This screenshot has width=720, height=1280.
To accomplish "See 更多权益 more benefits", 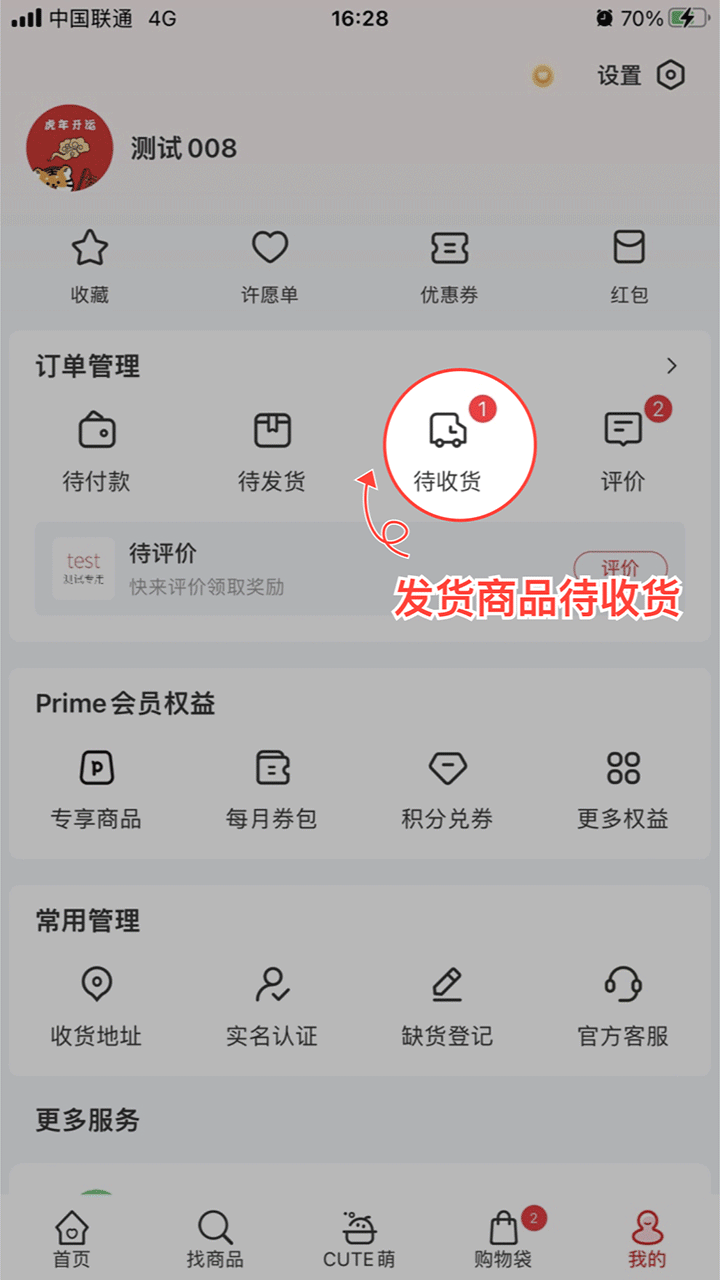I will pos(623,788).
